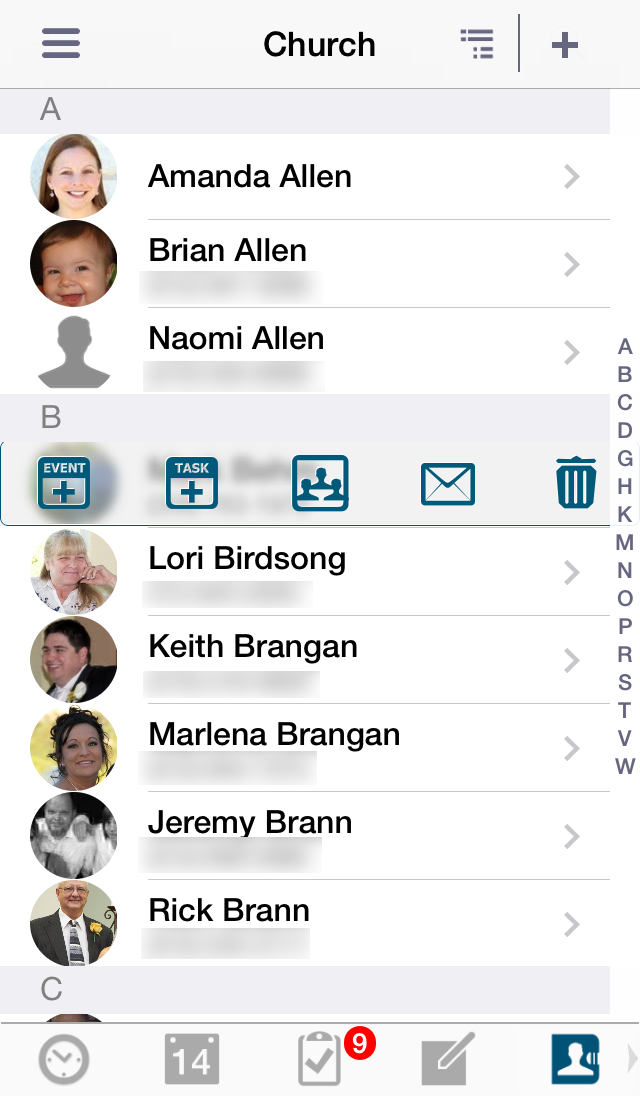
Task: Create a new event for this contact
Action: tap(64, 483)
